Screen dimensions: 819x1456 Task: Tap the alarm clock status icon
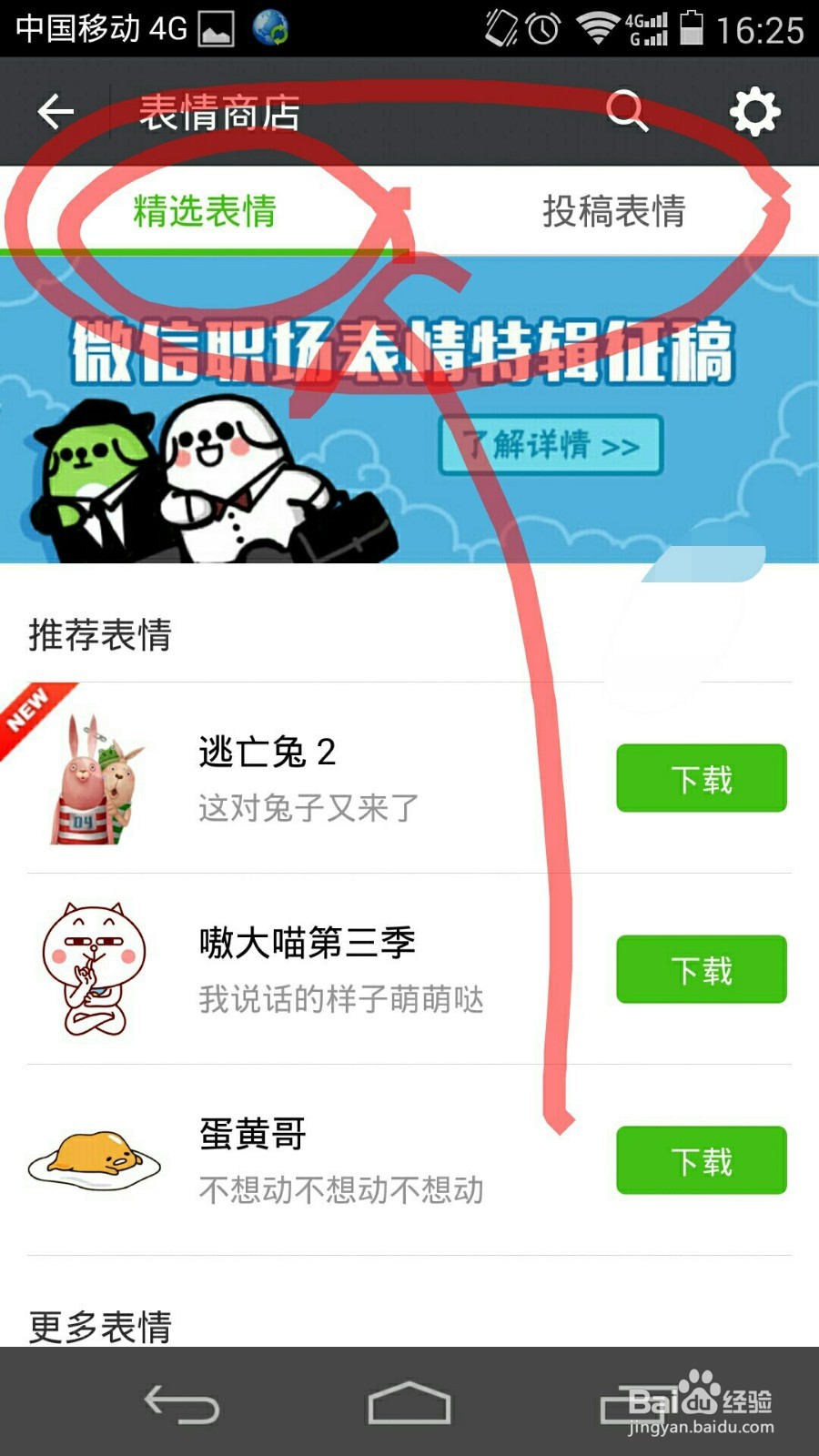[541, 27]
